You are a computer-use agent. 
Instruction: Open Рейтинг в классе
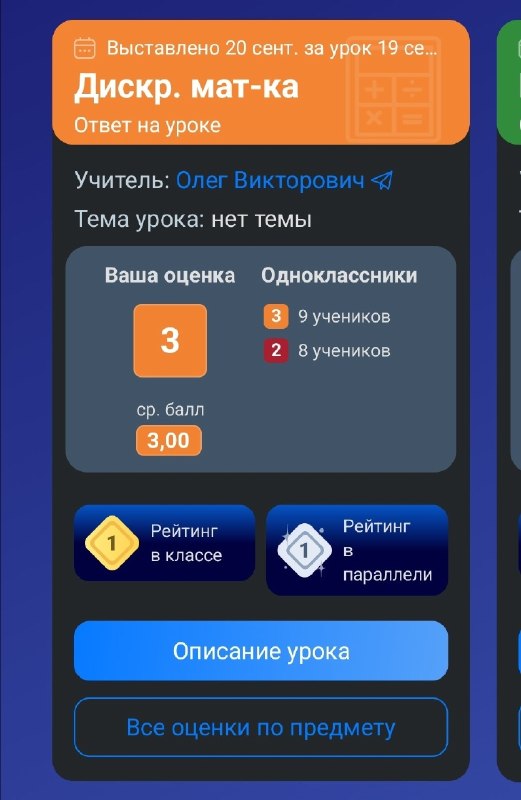[164, 543]
